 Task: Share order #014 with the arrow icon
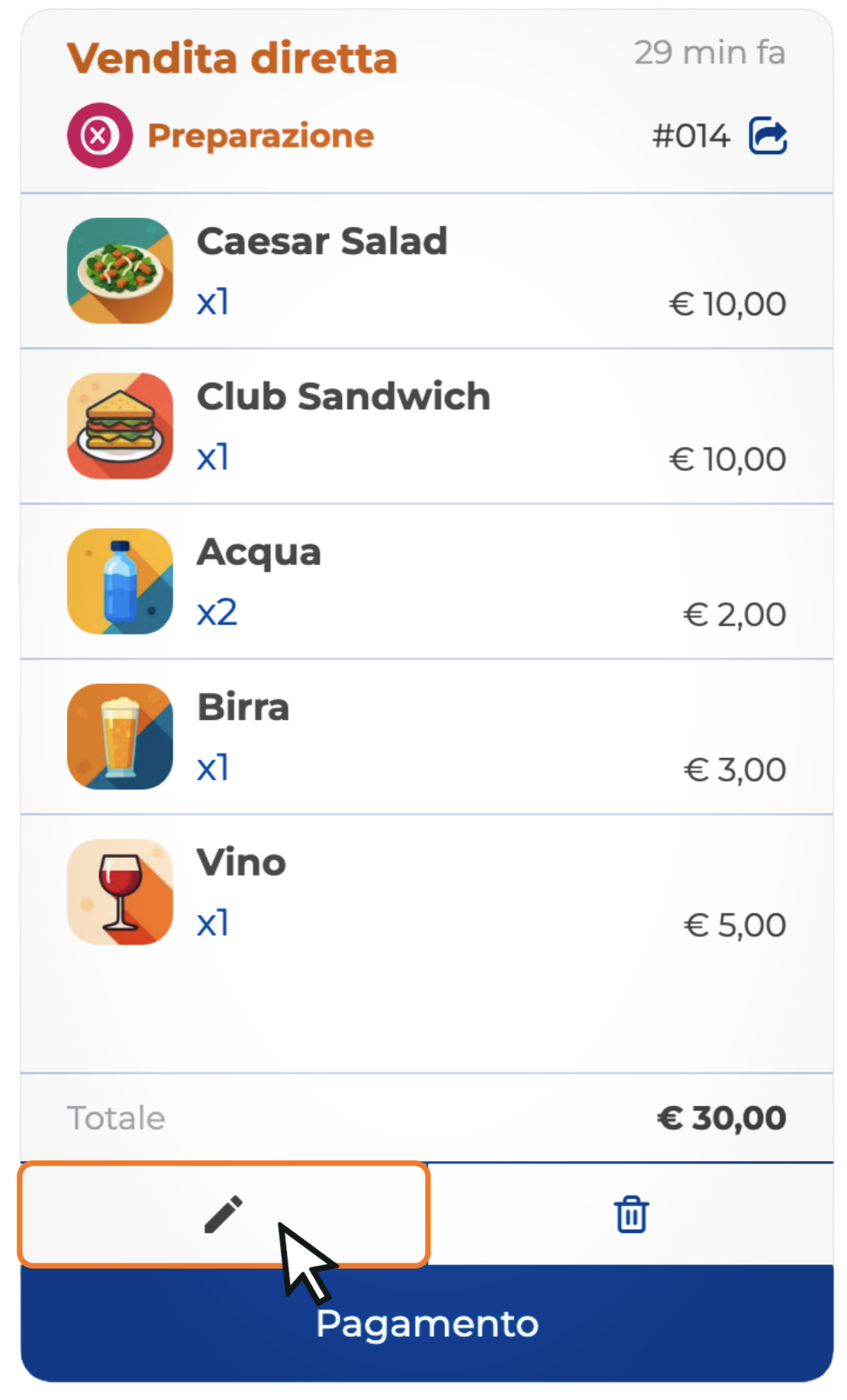pos(768,137)
